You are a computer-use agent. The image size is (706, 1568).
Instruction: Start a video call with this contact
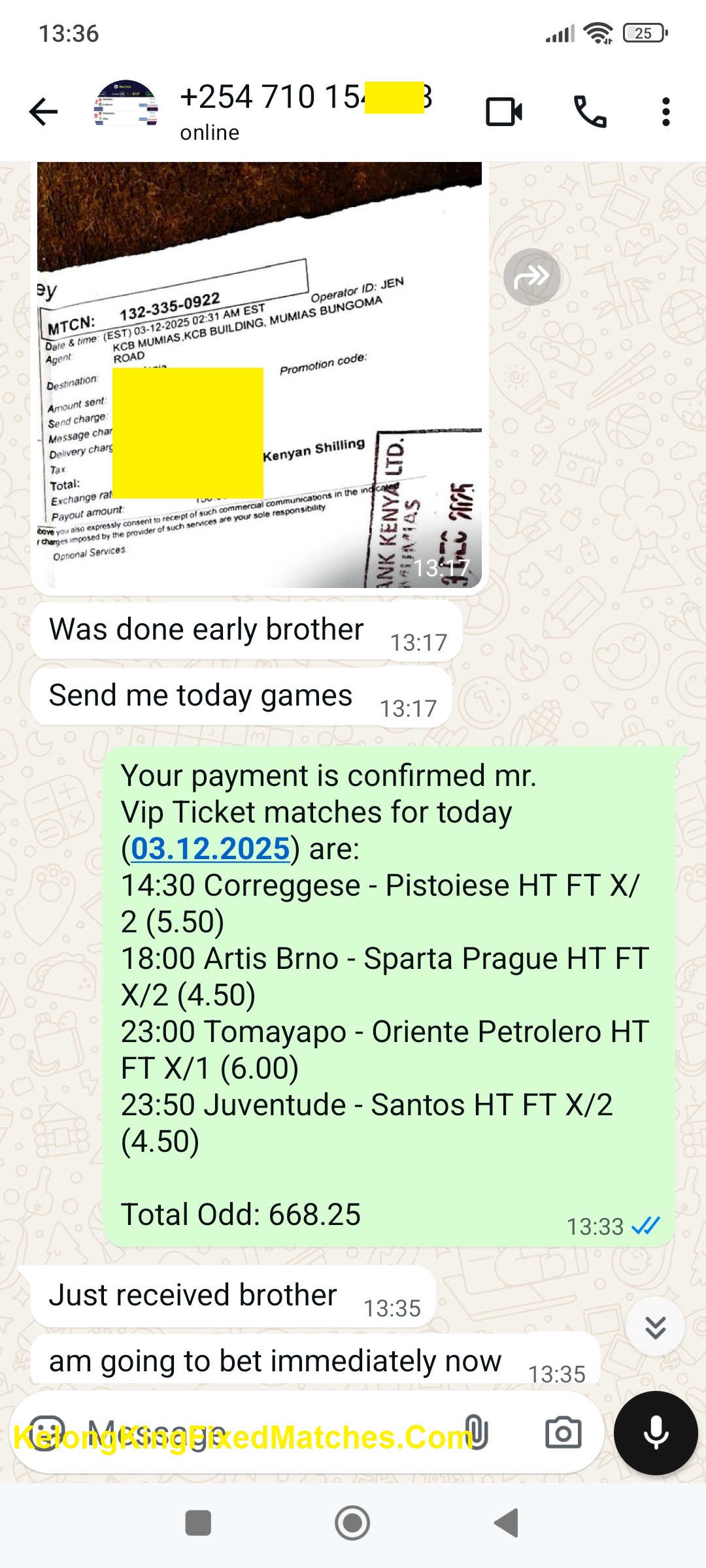coord(504,112)
